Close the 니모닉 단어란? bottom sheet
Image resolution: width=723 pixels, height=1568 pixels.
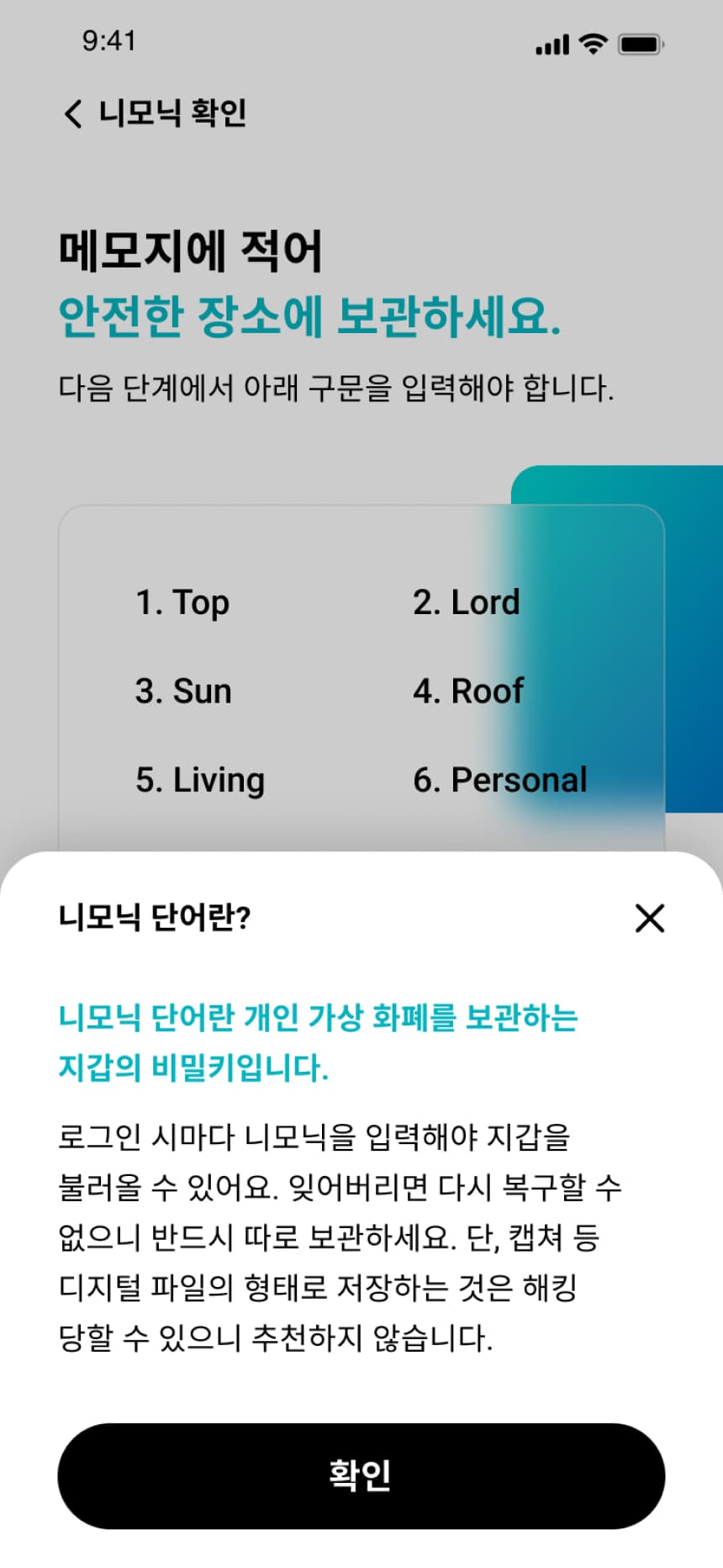tap(650, 918)
